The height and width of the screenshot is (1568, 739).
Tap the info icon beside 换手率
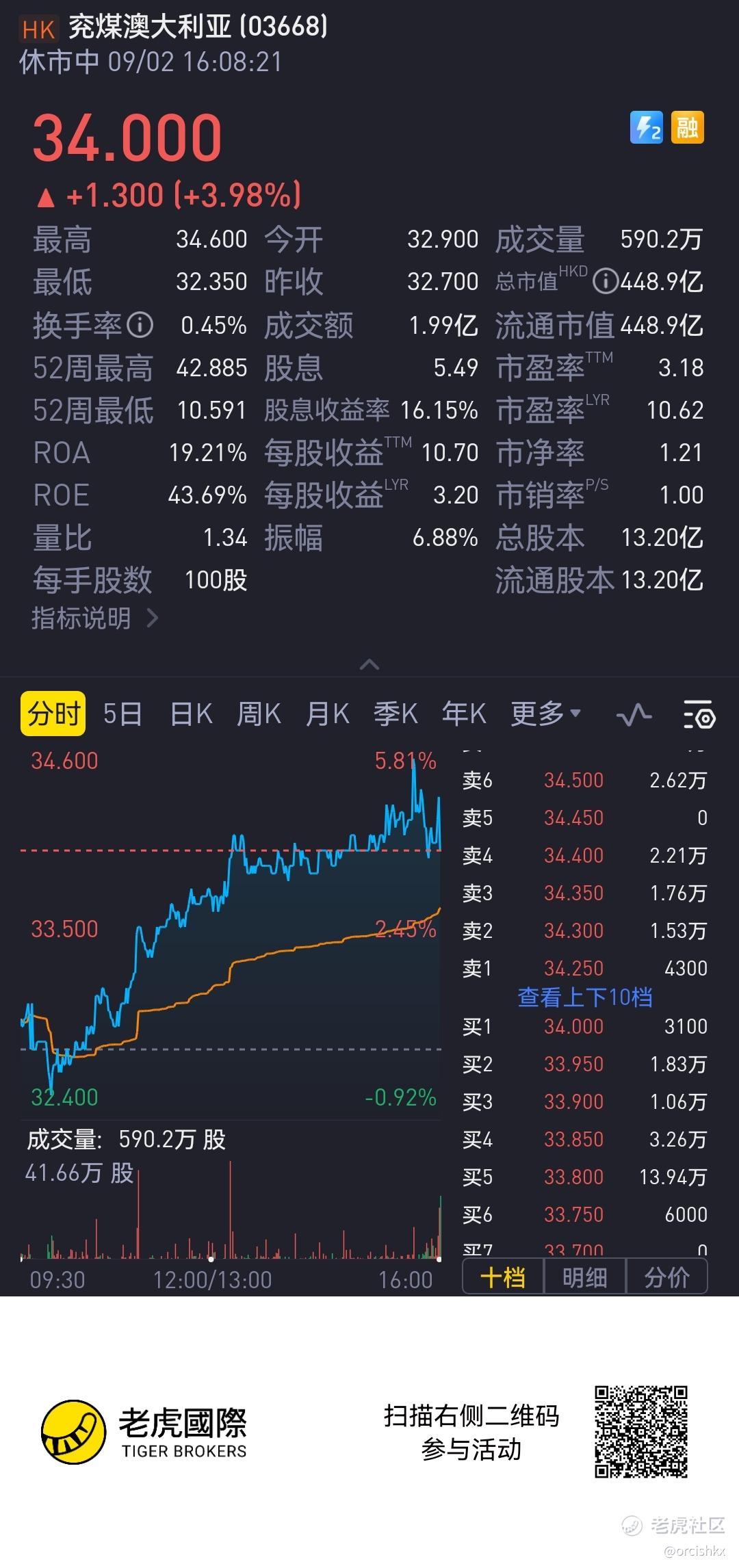point(140,325)
